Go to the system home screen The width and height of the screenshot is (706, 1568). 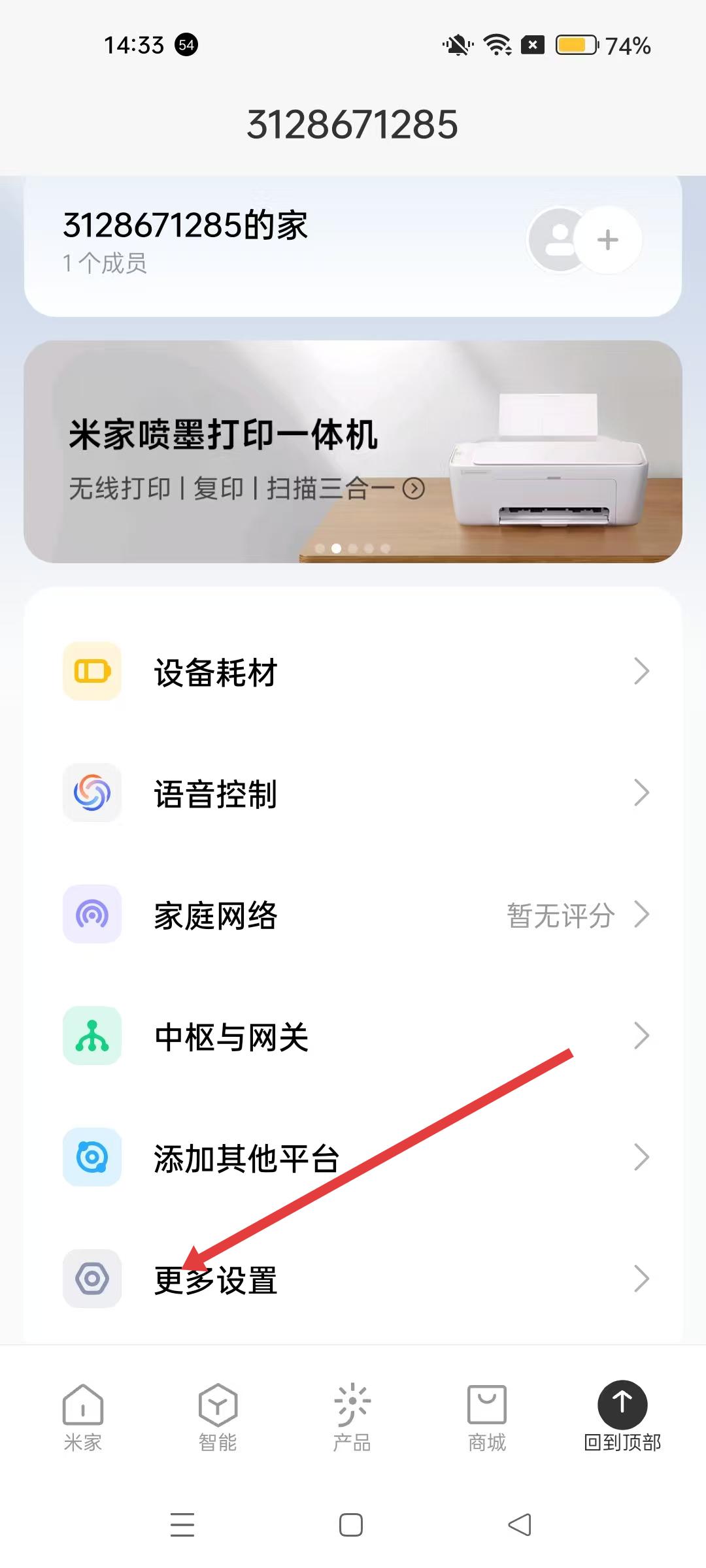[x=351, y=1525]
